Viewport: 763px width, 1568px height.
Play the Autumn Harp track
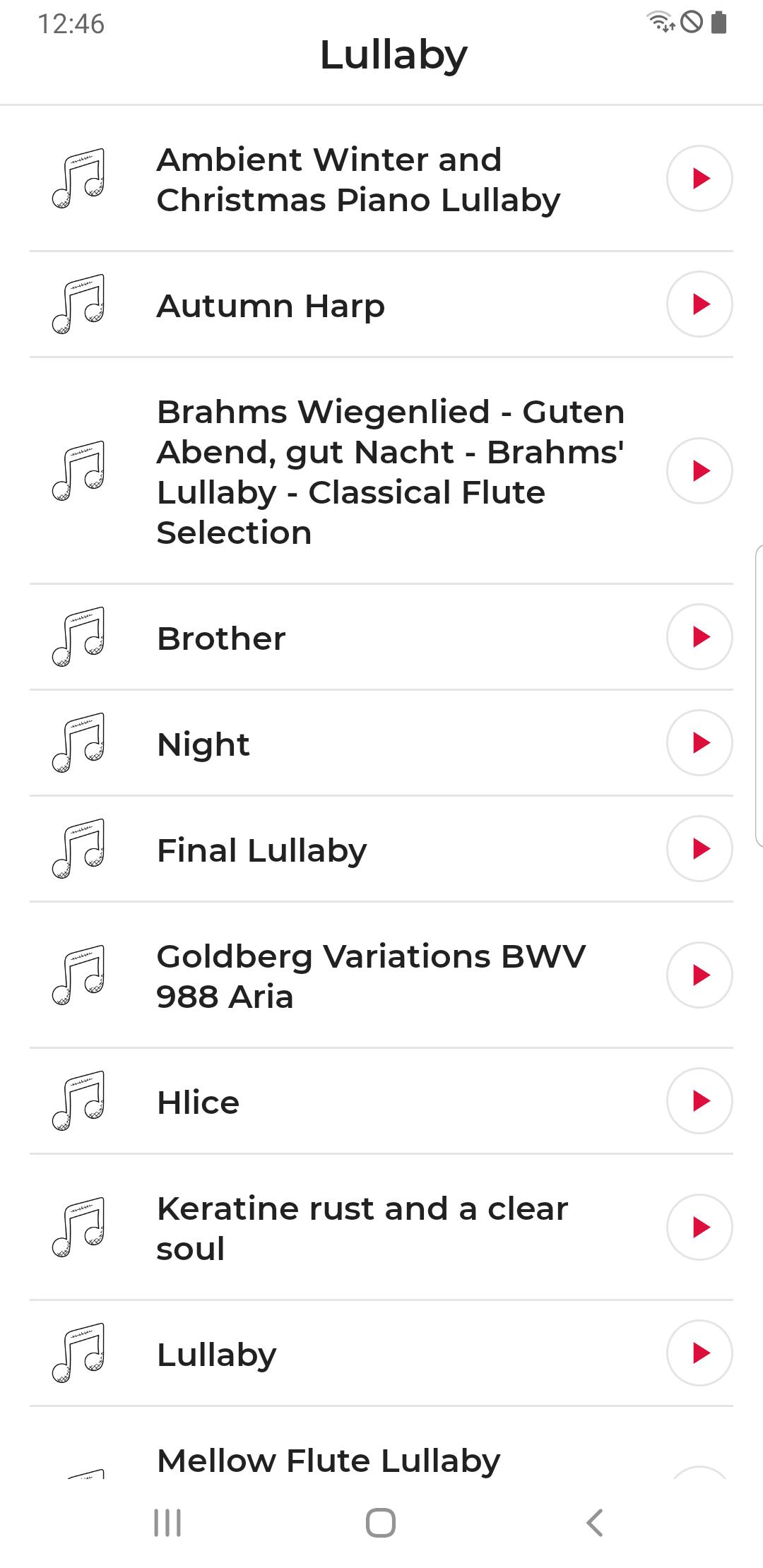pyautogui.click(x=699, y=304)
